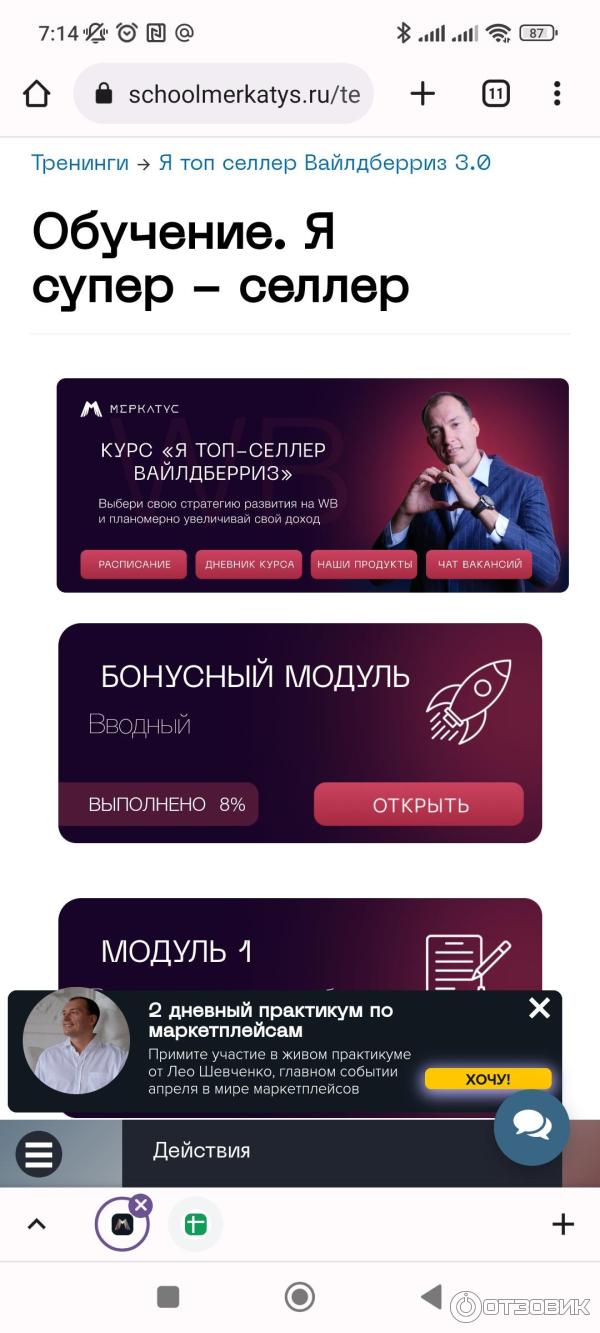The width and height of the screenshot is (600, 1333).
Task: Tap the schoolmerkatys.ru address bar
Action: (224, 94)
